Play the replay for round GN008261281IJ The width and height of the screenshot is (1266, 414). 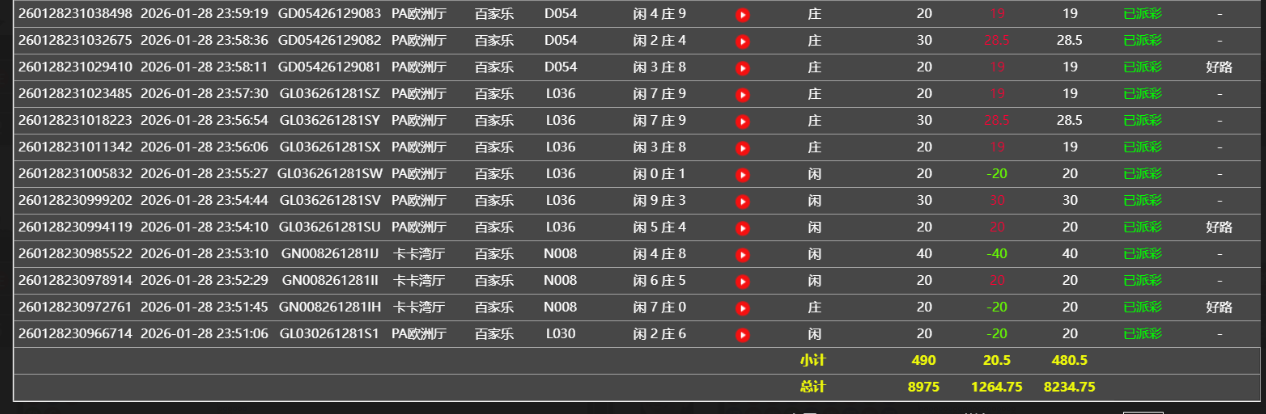click(742, 254)
